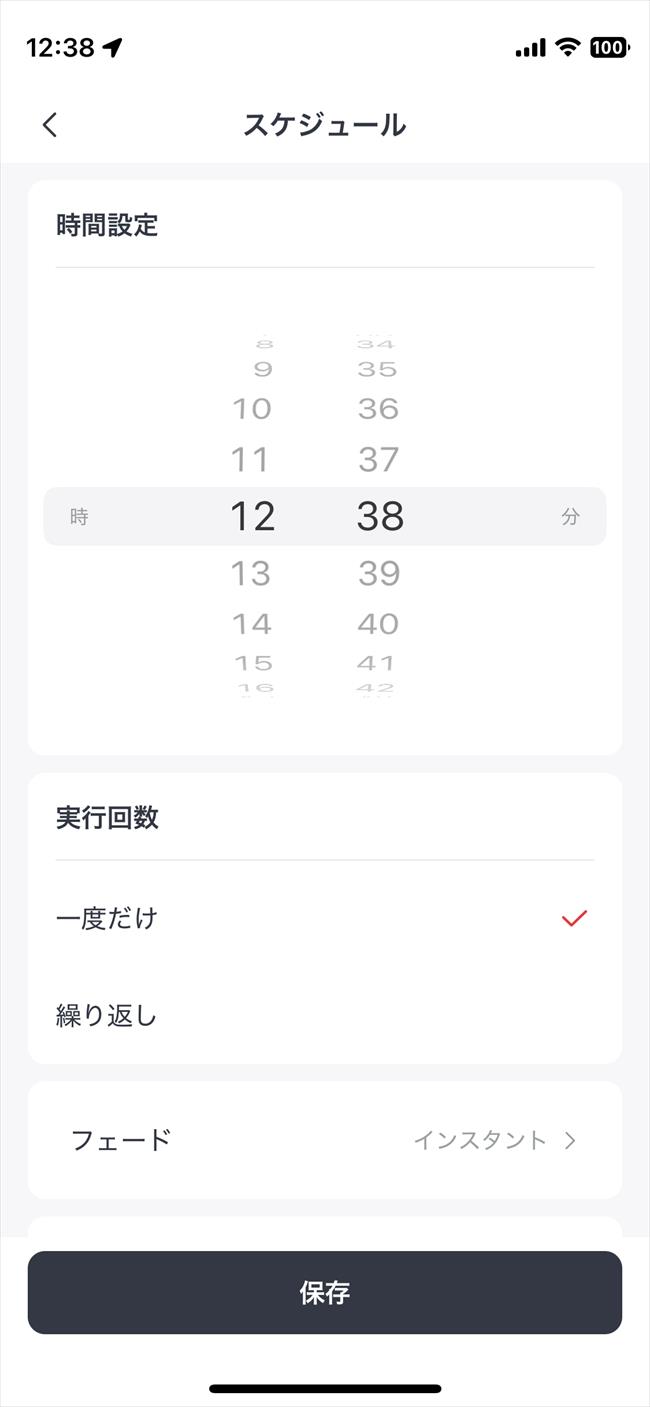Select 一度だけ execution option

click(x=324, y=918)
